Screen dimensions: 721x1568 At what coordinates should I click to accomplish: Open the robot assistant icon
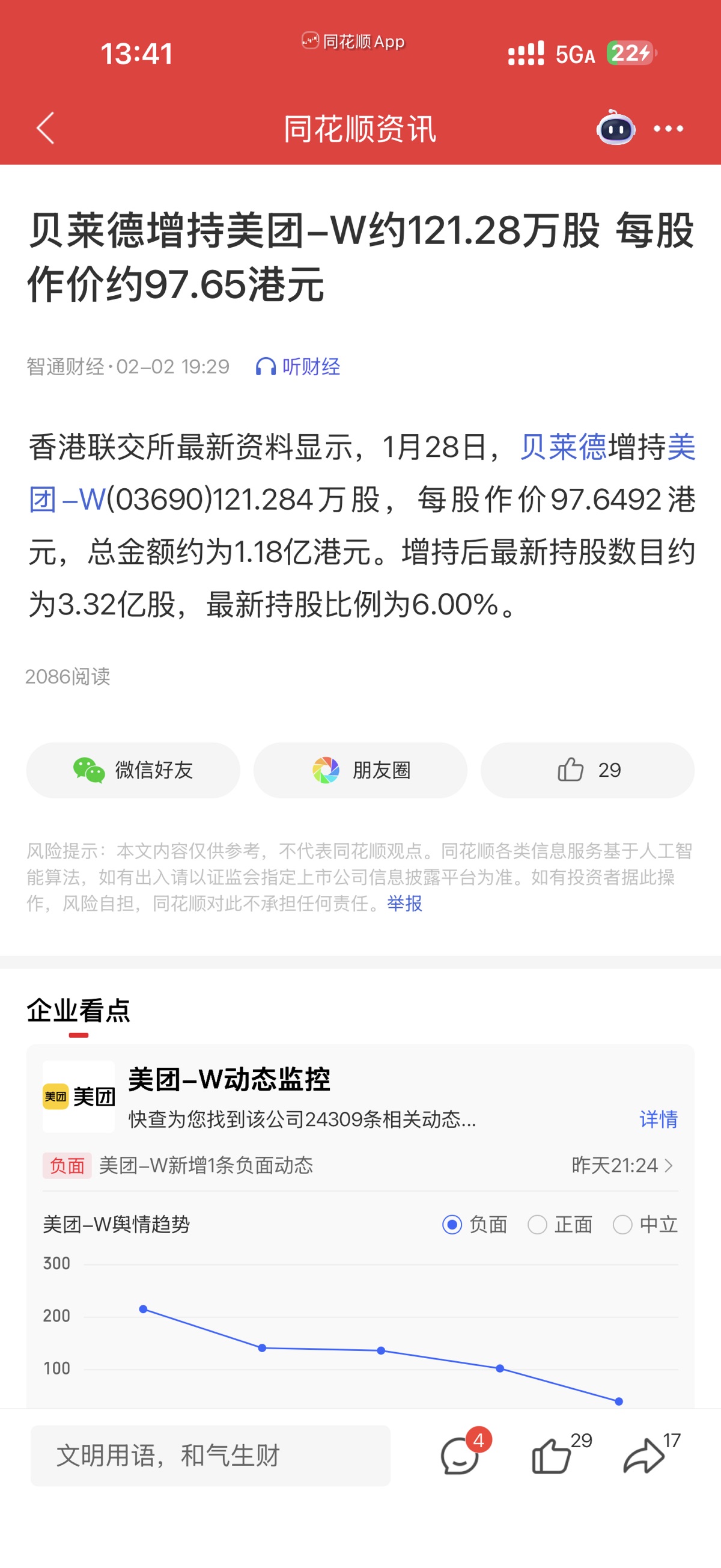[616, 128]
